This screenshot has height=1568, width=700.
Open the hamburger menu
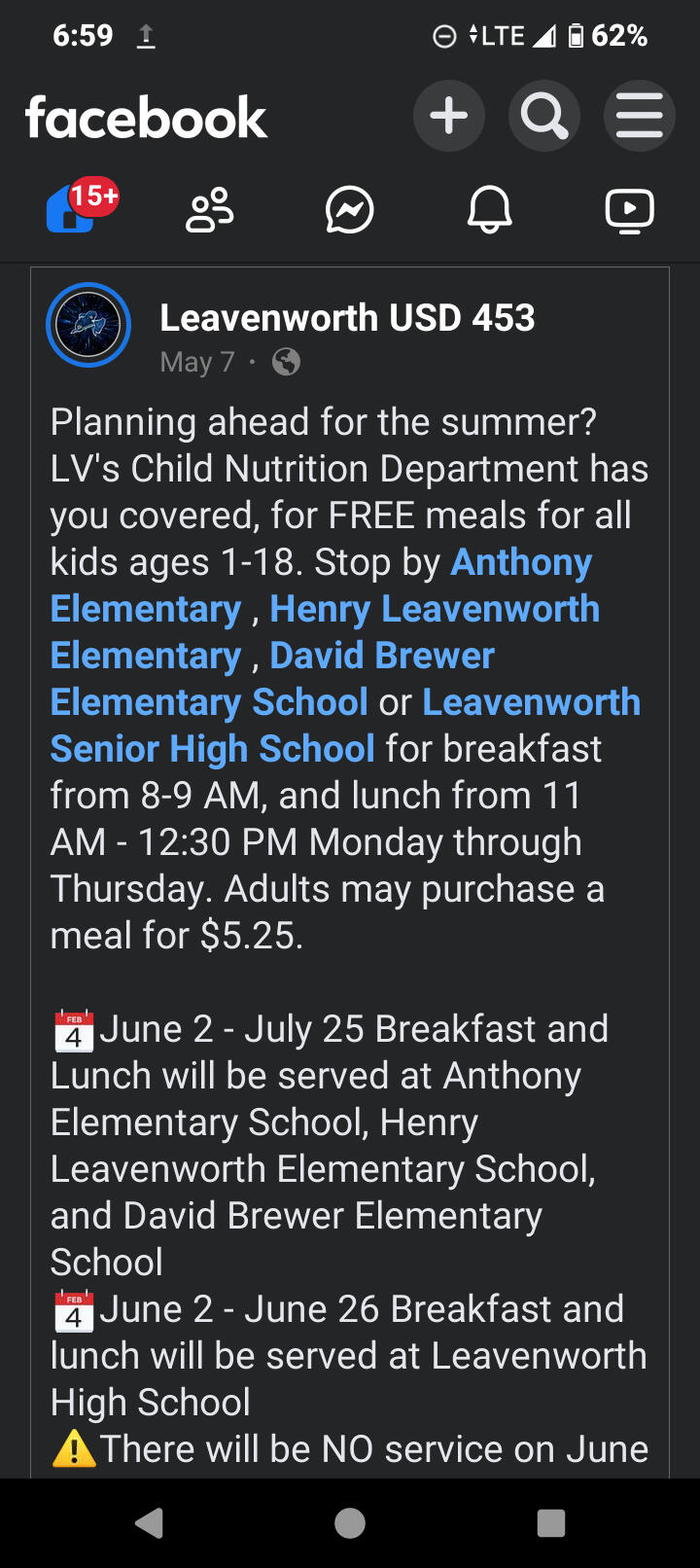tap(640, 116)
